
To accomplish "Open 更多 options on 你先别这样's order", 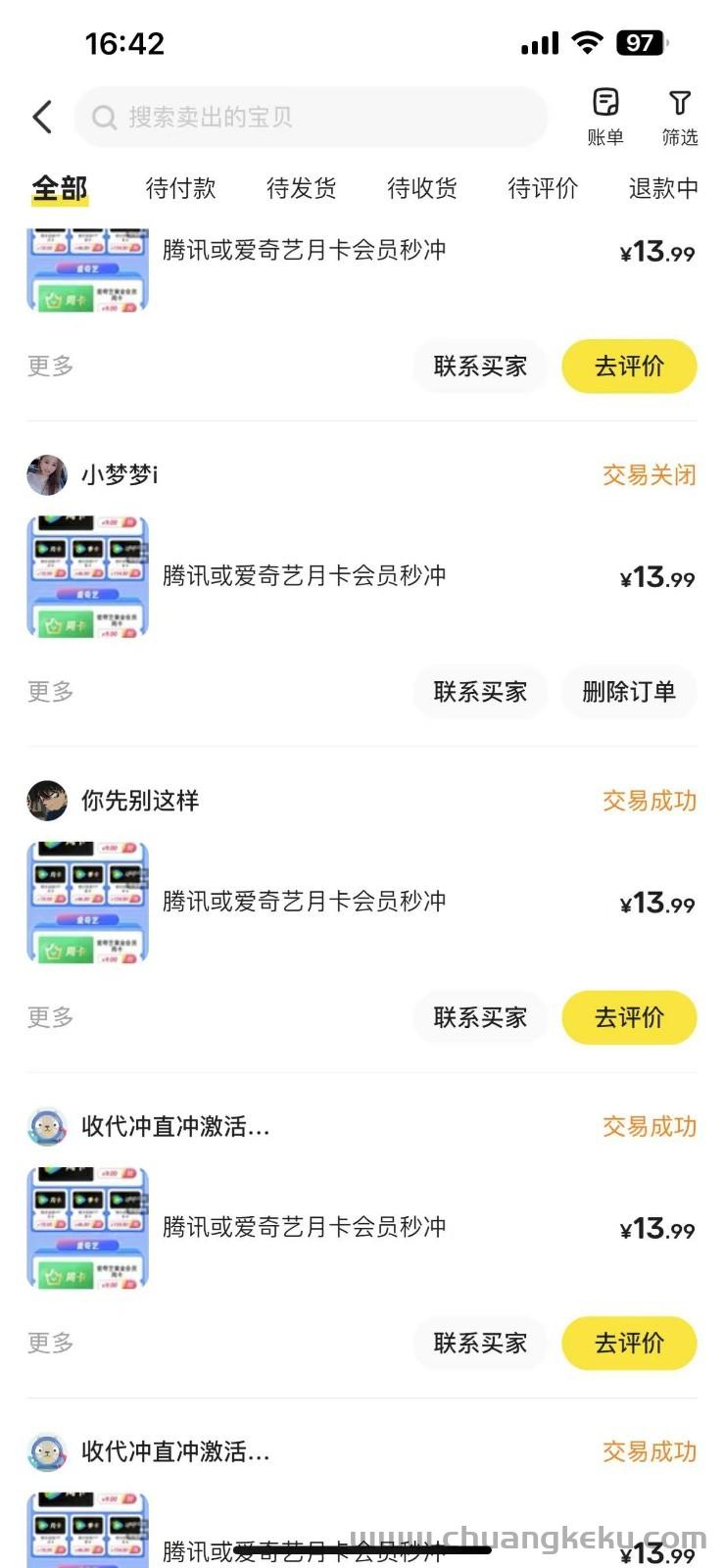I will click(51, 1017).
